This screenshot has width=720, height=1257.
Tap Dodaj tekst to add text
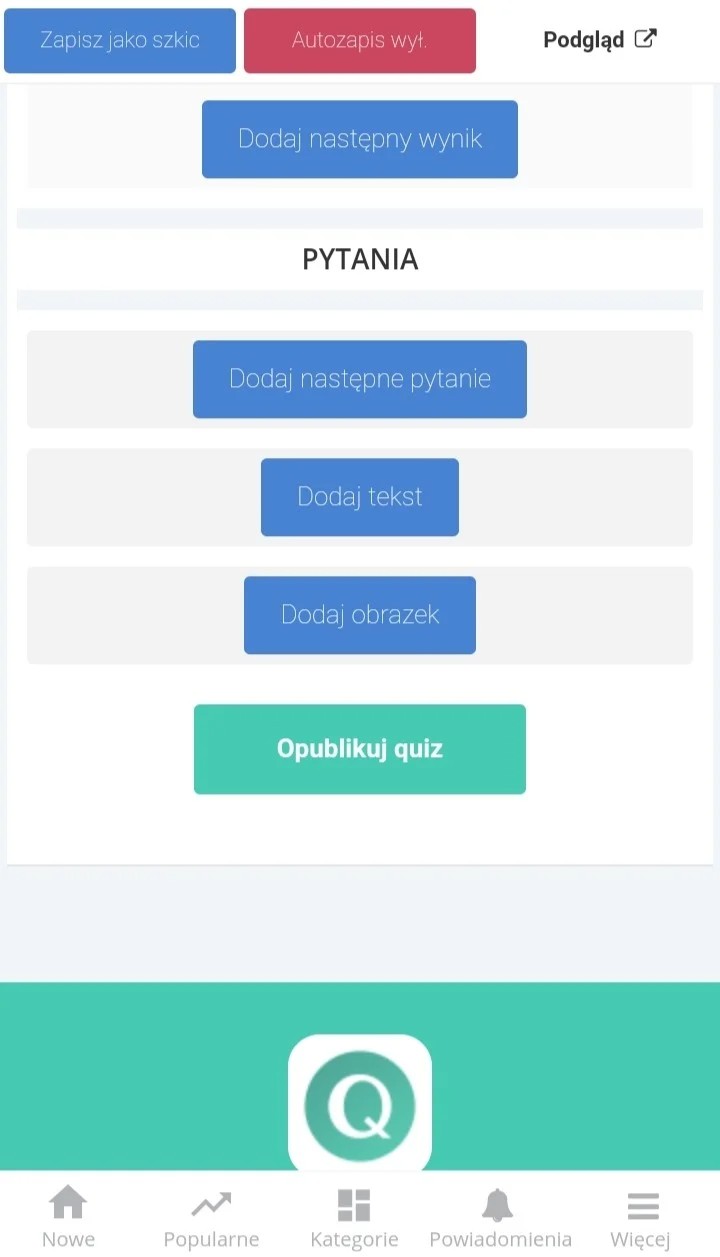pos(360,497)
